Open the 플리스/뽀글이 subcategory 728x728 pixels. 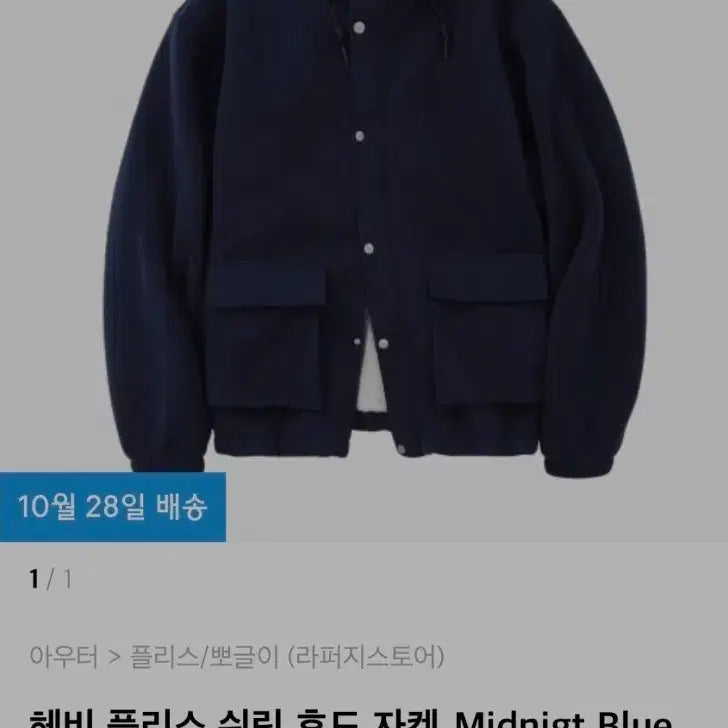coord(204,657)
